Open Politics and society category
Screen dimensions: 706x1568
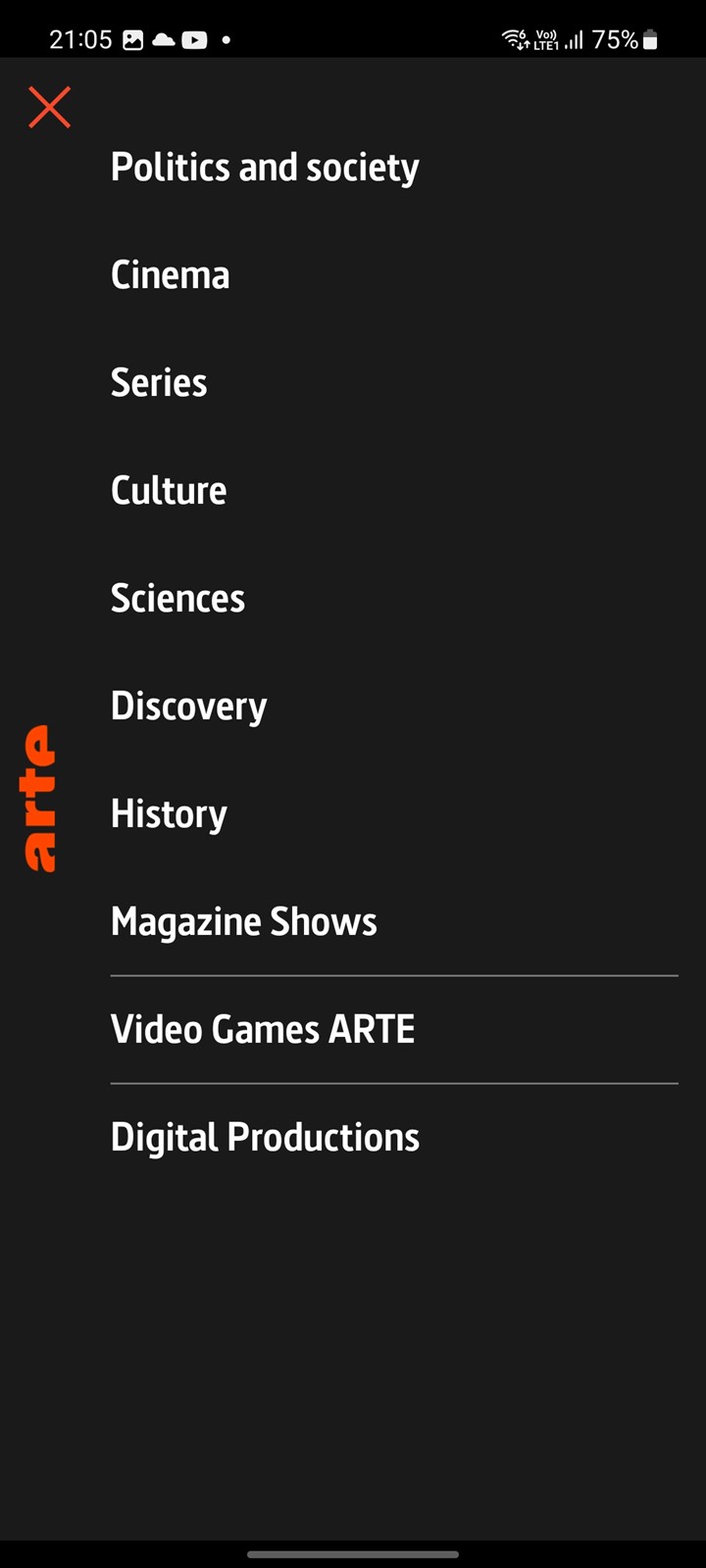pyautogui.click(x=265, y=168)
